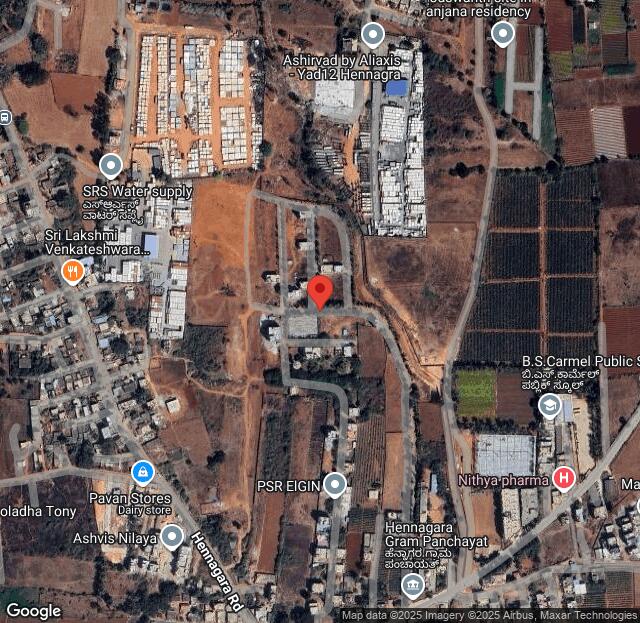This screenshot has height=623, width=640.
Task: Select Pavan Stores dairy store marker
Action: (x=143, y=470)
